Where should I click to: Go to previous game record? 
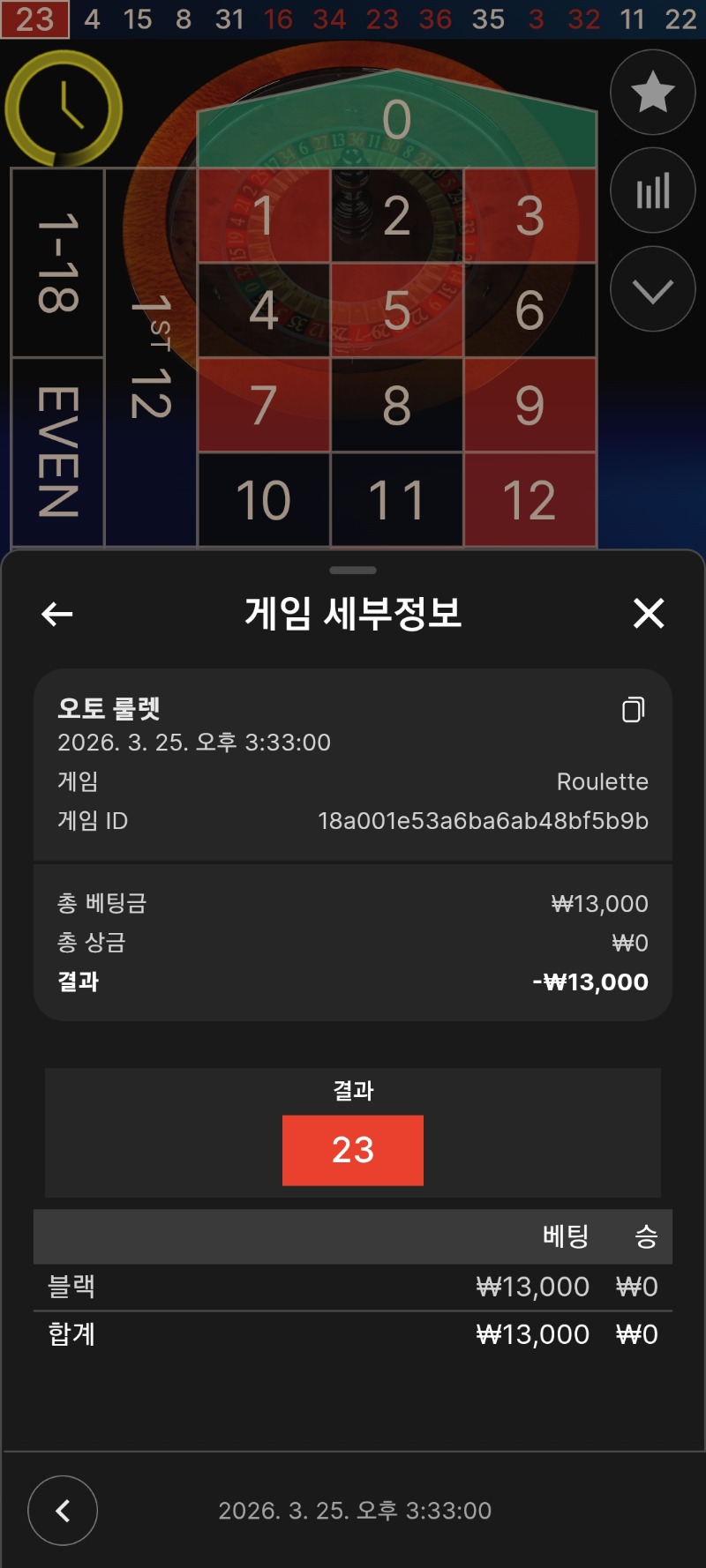tap(63, 1511)
